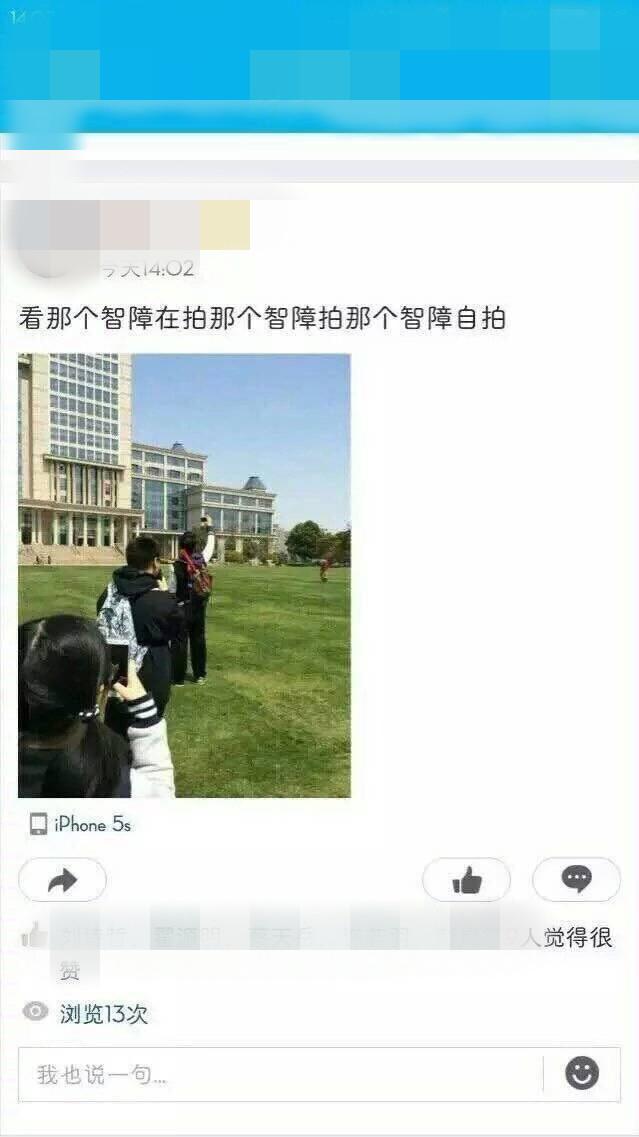Like the post with the thumbs-up button
The width and height of the screenshot is (639, 1137).
coord(466,880)
